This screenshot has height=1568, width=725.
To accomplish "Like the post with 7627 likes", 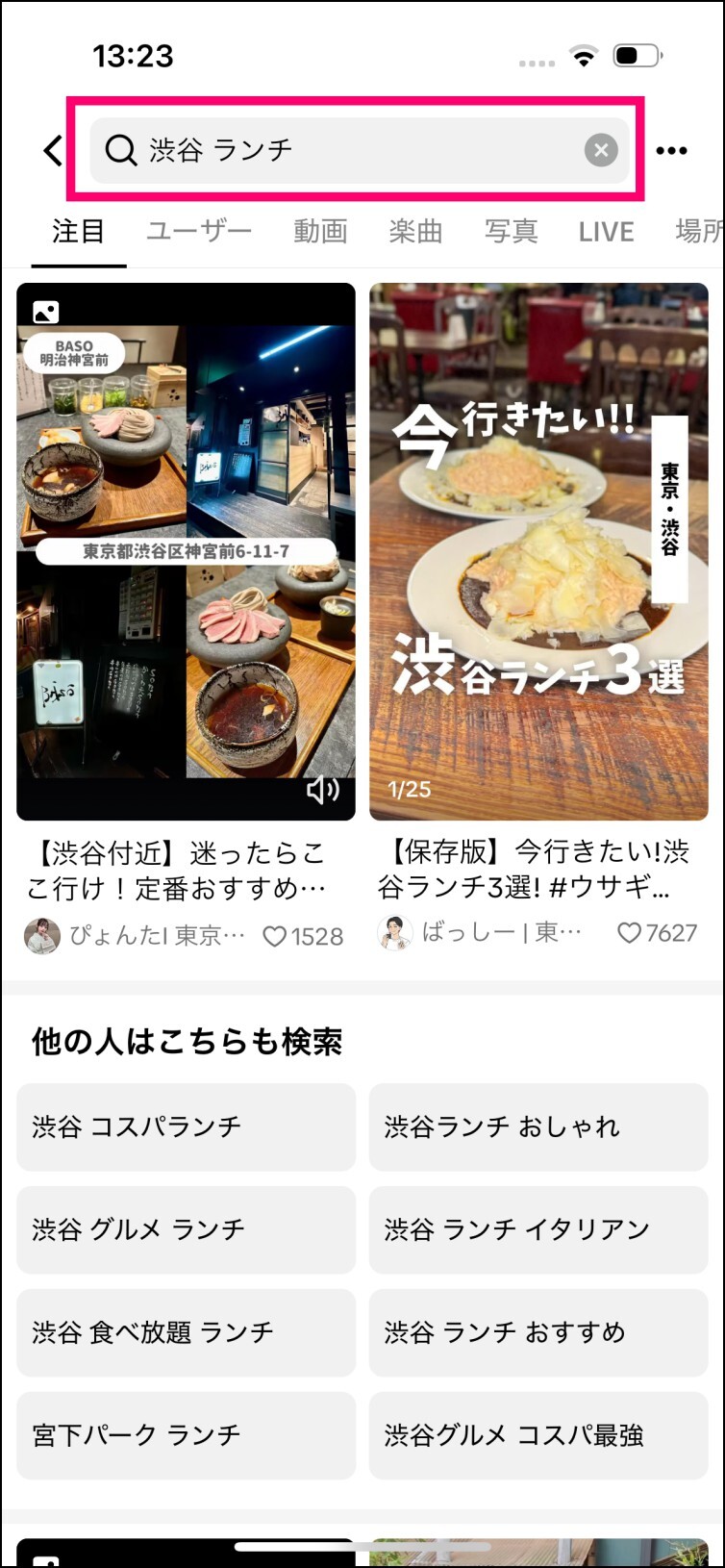I will click(628, 933).
